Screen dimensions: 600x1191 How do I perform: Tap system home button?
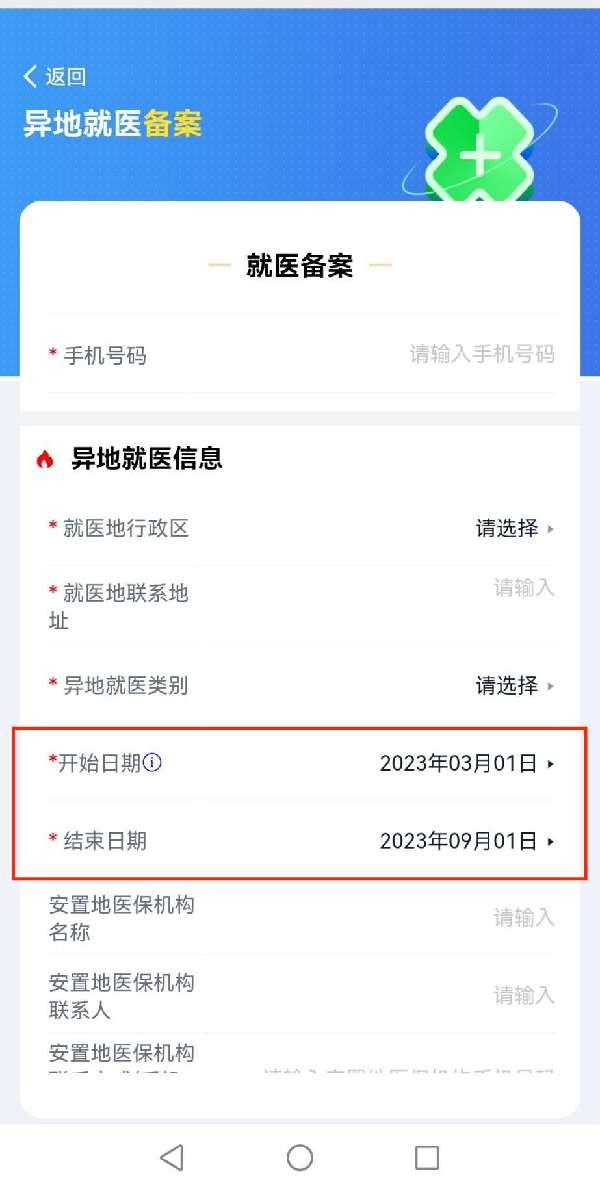coord(300,1157)
